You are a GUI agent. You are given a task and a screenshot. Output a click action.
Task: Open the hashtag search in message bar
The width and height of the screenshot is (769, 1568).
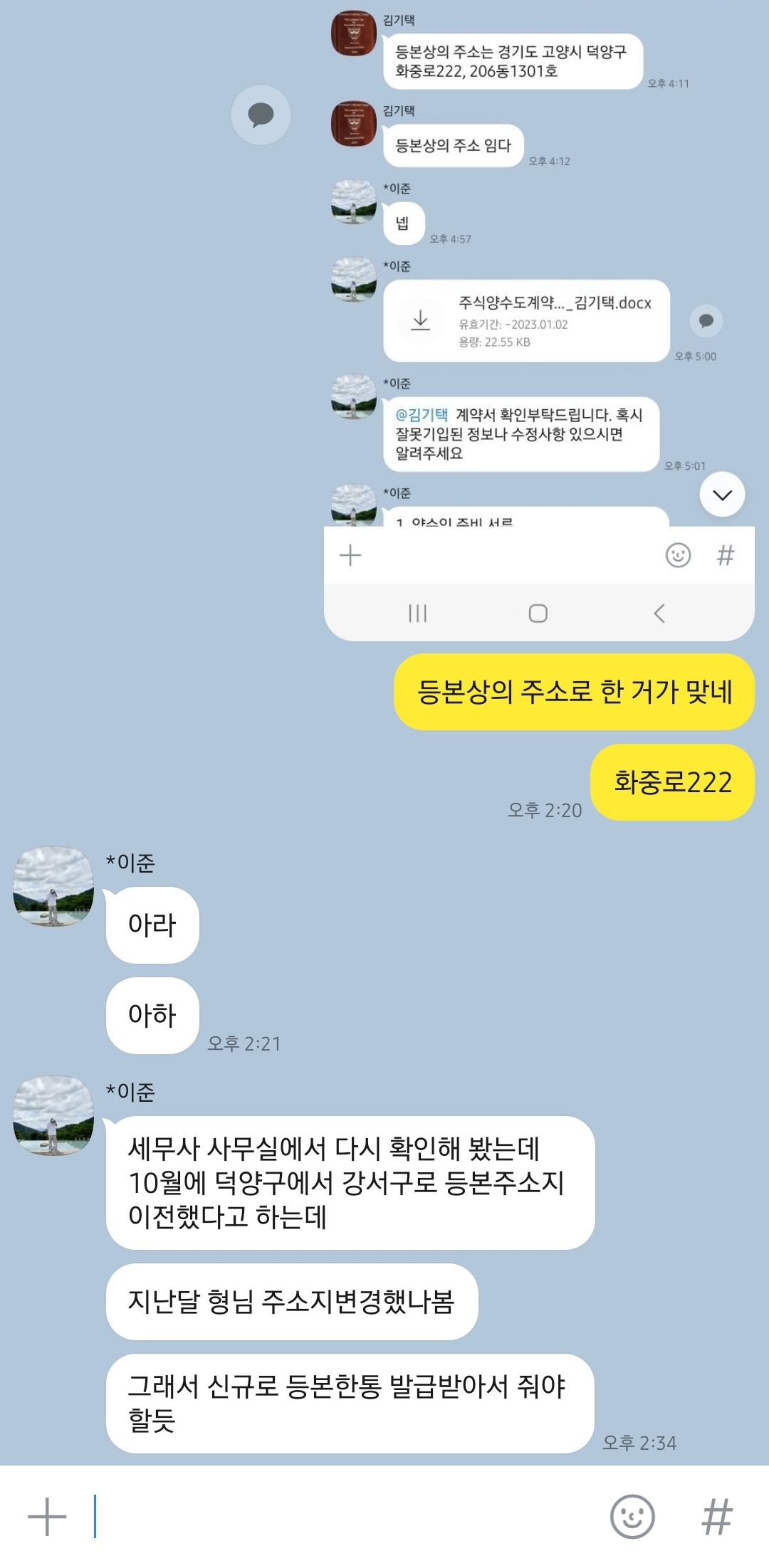(716, 1516)
